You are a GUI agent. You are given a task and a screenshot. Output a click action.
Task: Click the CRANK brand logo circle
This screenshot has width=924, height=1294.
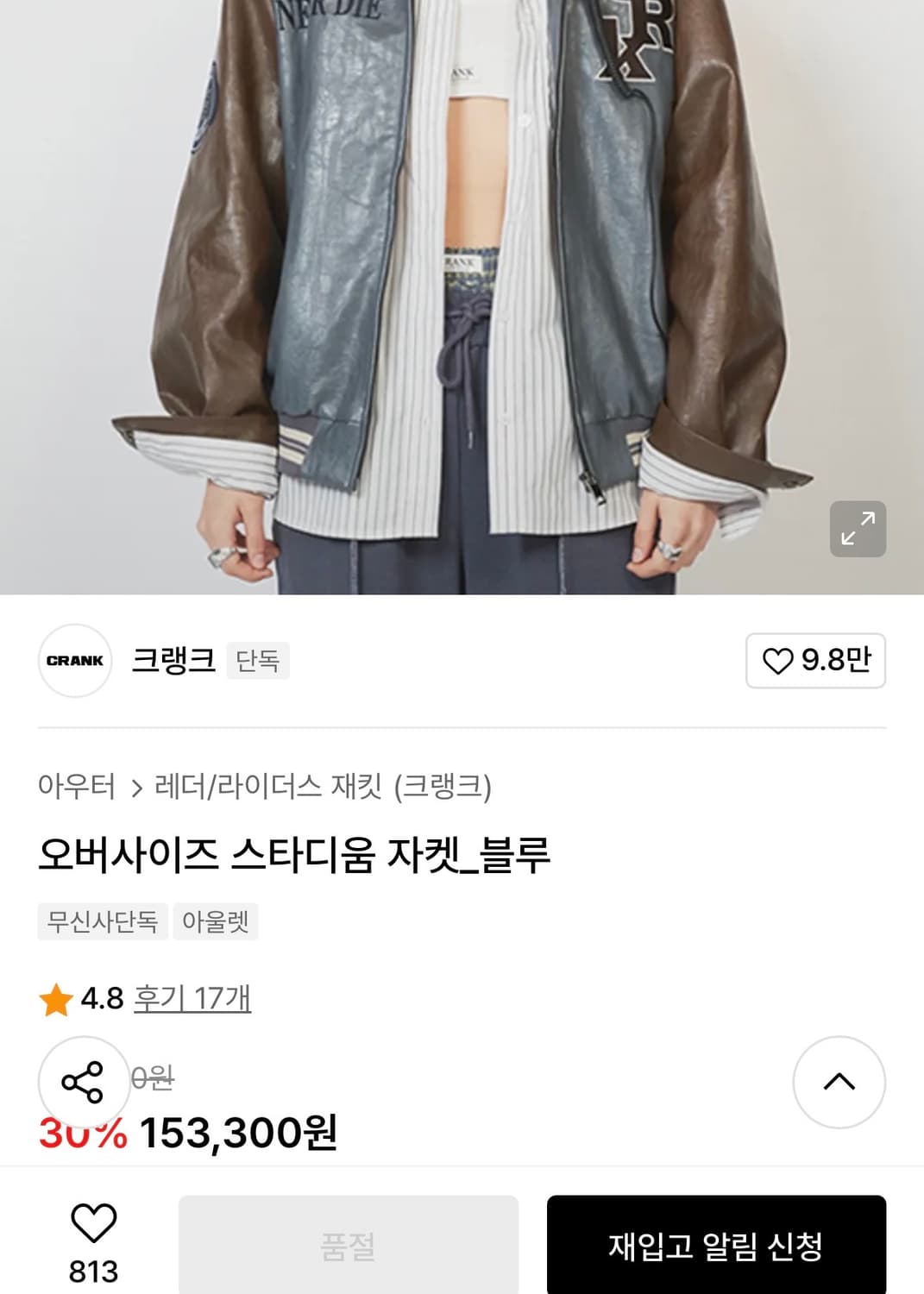(x=74, y=661)
